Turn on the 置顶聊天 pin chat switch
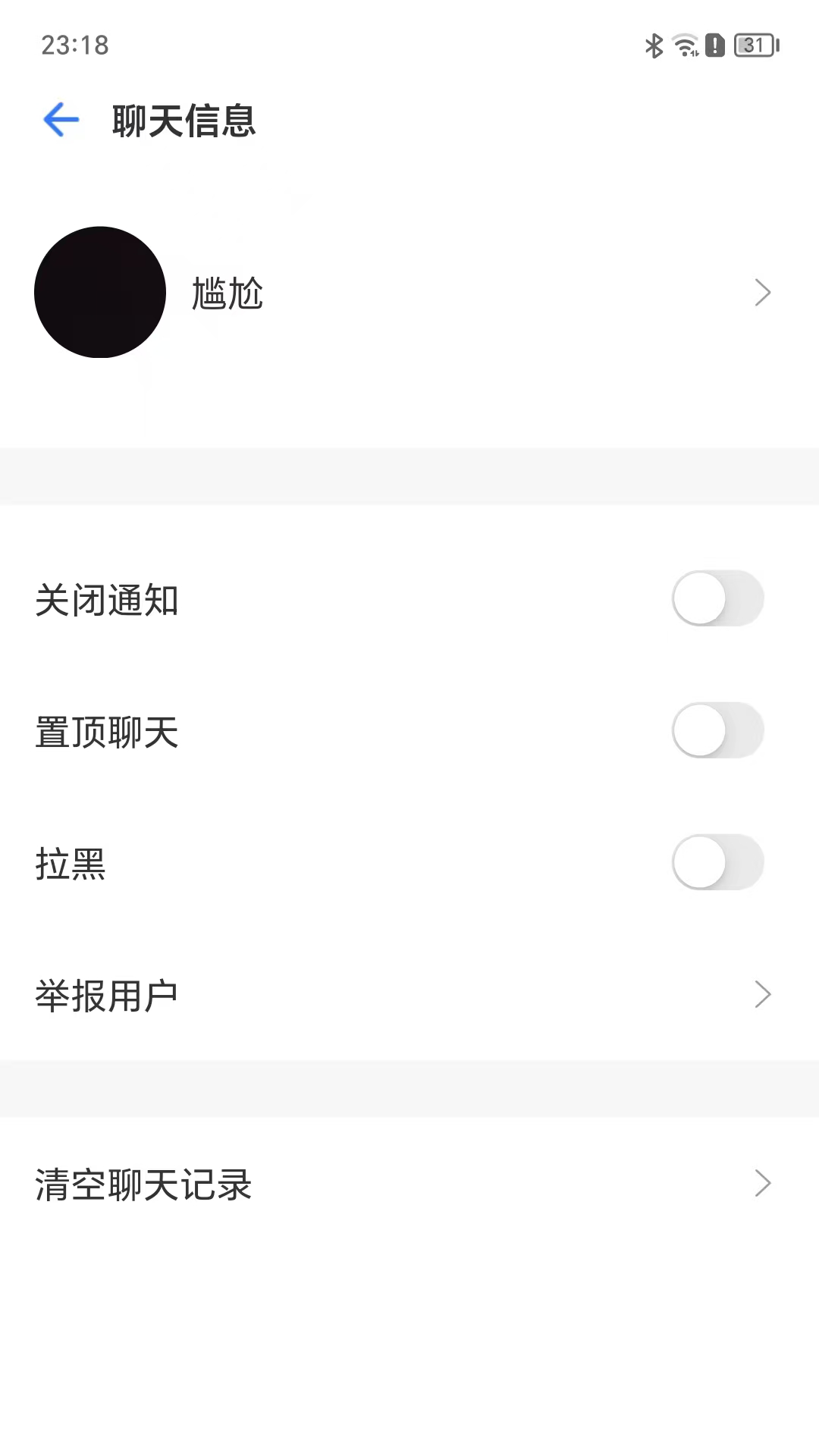Viewport: 819px width, 1456px height. click(x=719, y=730)
